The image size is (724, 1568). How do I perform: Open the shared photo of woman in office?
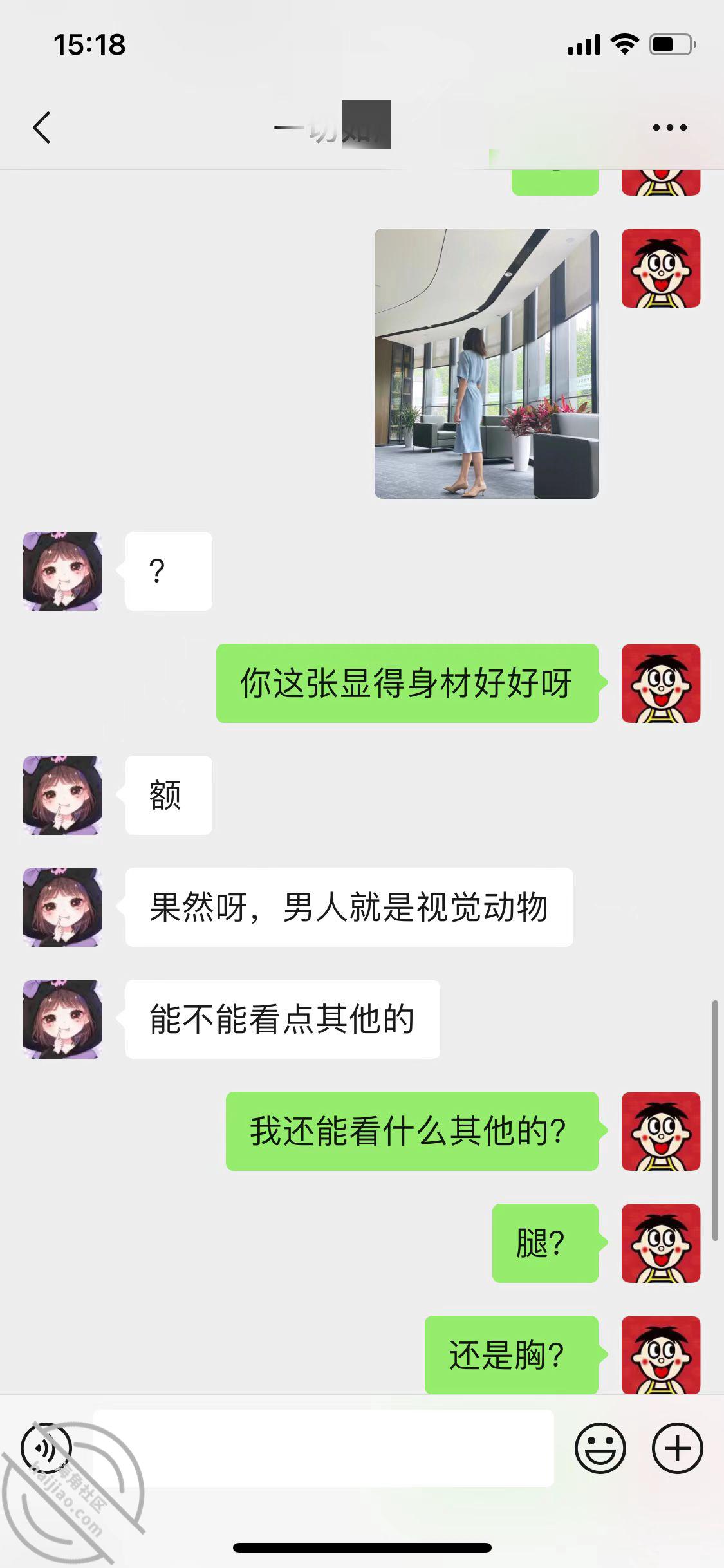point(486,364)
